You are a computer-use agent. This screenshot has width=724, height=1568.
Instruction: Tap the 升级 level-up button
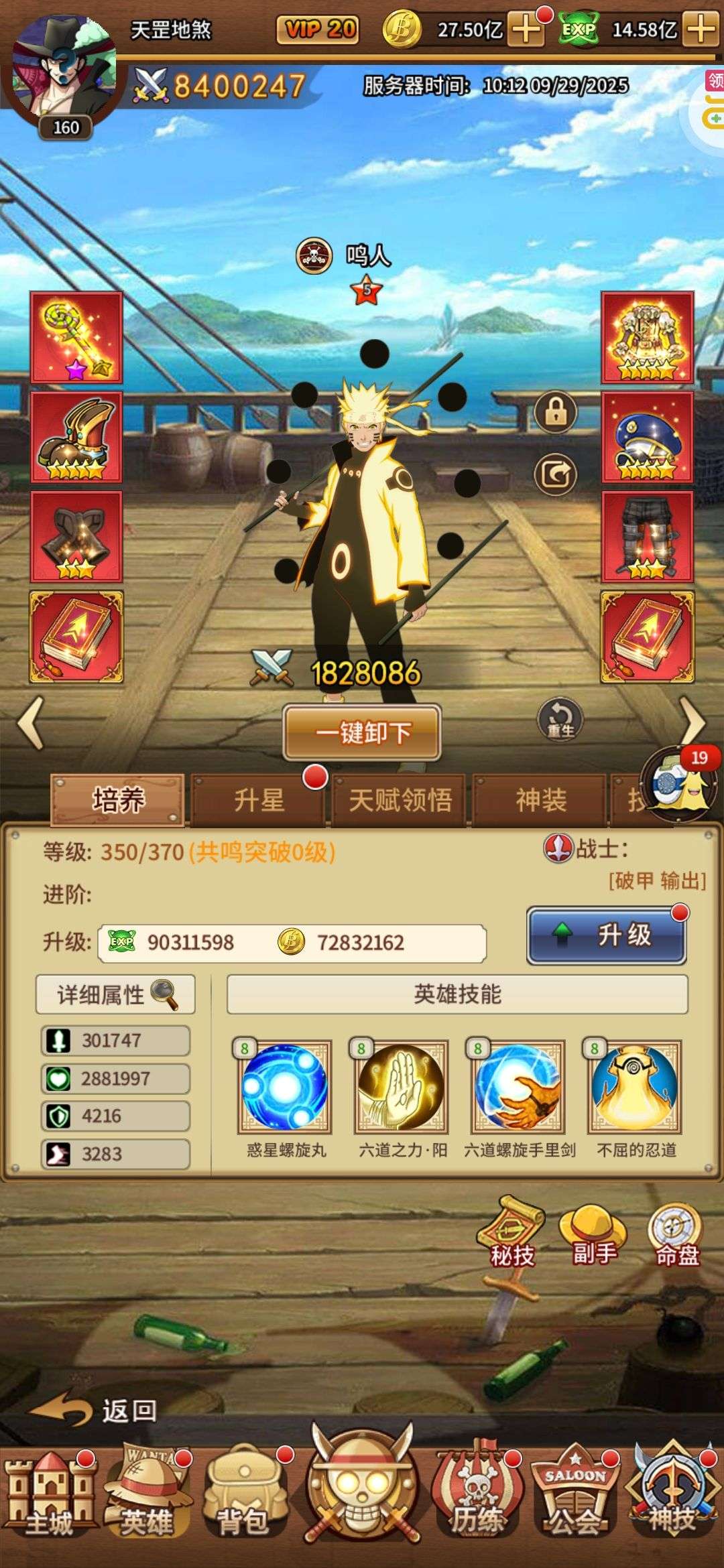click(607, 935)
